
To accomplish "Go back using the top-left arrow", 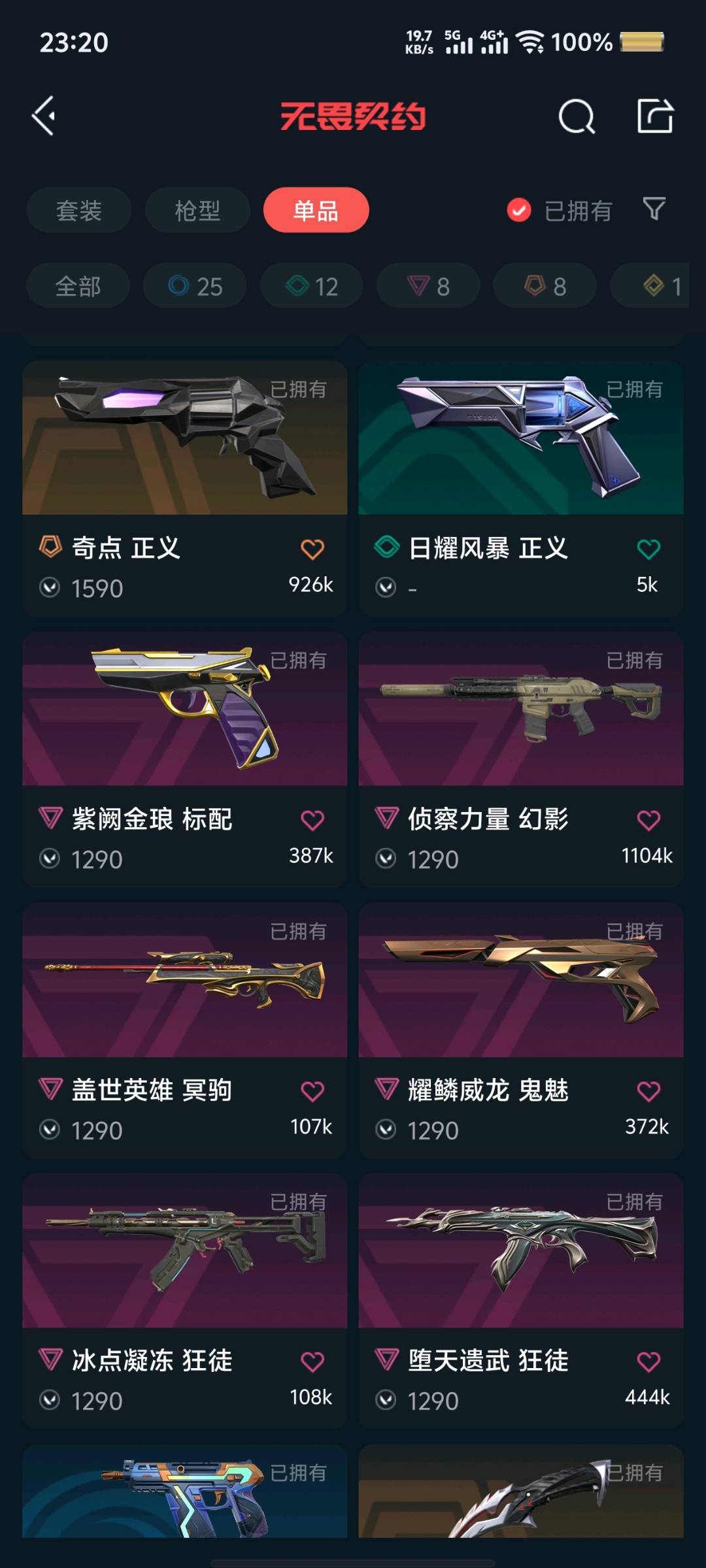I will tap(44, 116).
